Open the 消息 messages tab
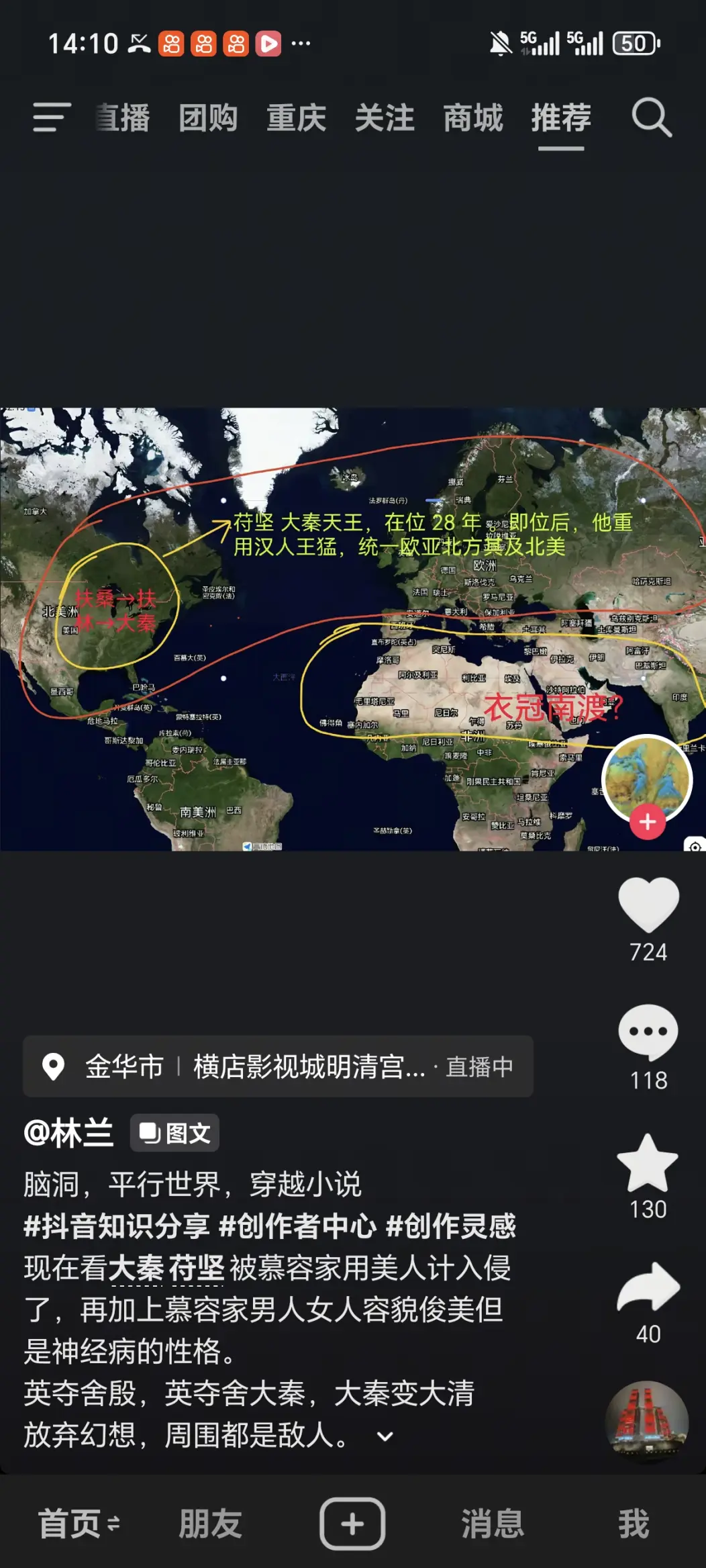The height and width of the screenshot is (1568, 706). click(x=493, y=1524)
